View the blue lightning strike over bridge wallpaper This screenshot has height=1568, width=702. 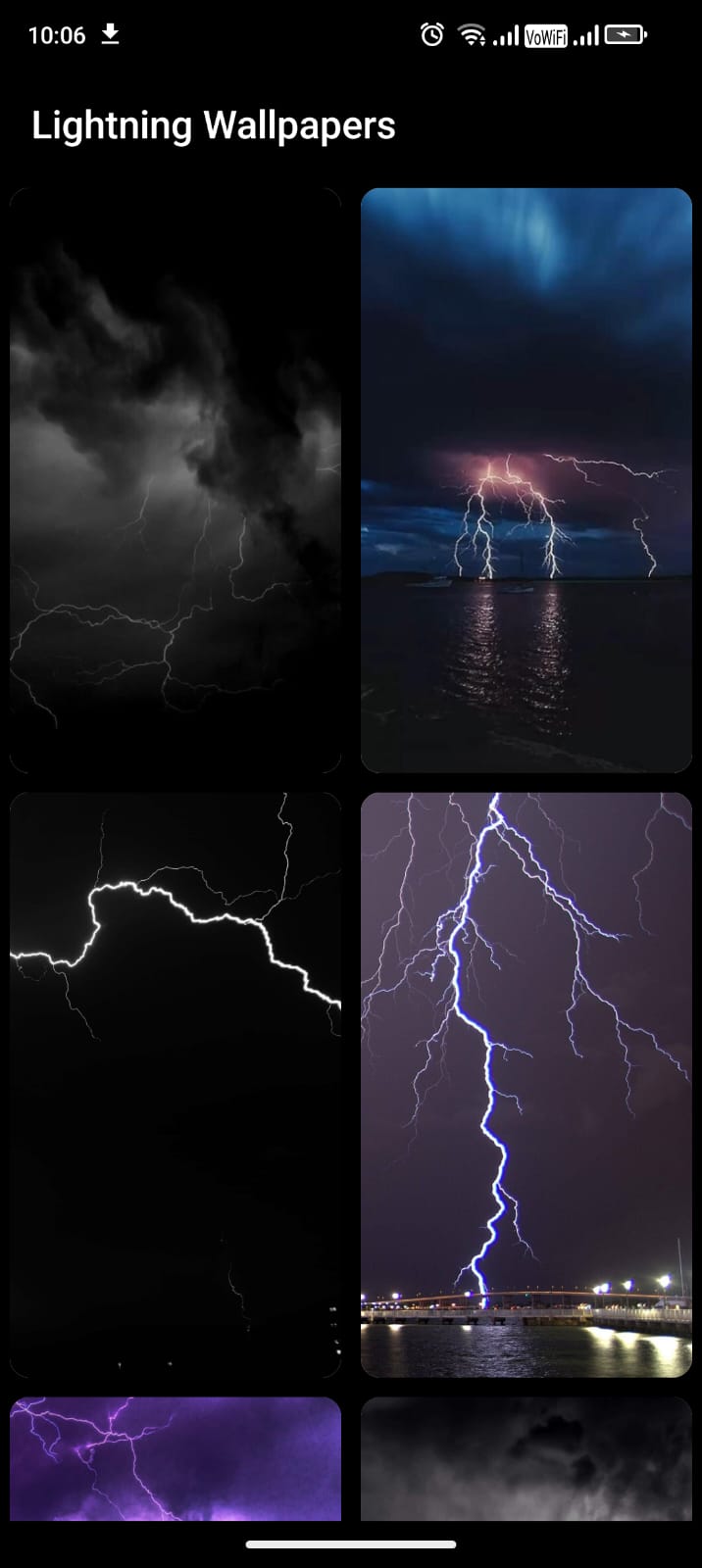click(x=526, y=1085)
